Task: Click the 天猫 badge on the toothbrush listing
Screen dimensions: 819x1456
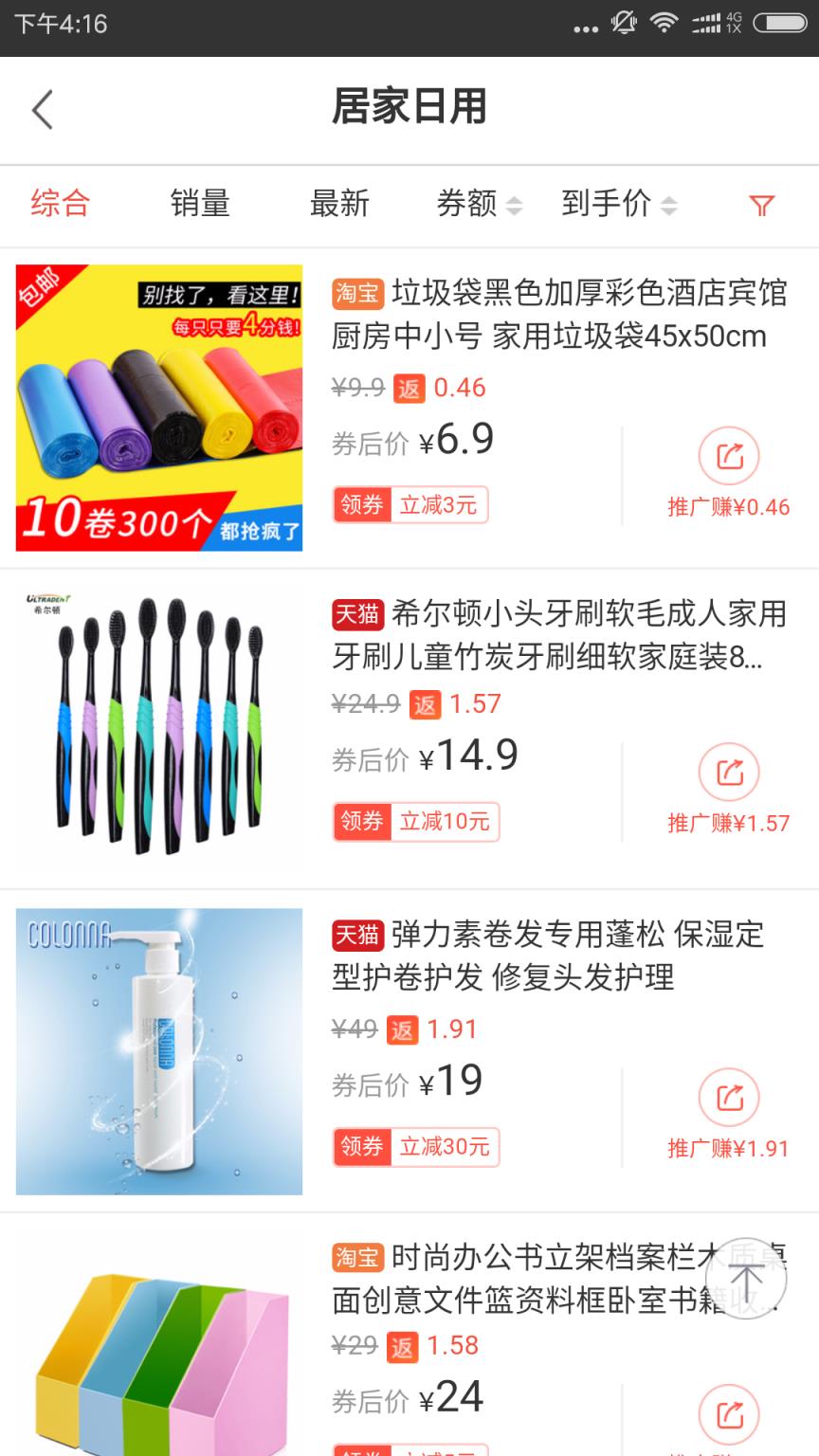Action: tap(357, 615)
